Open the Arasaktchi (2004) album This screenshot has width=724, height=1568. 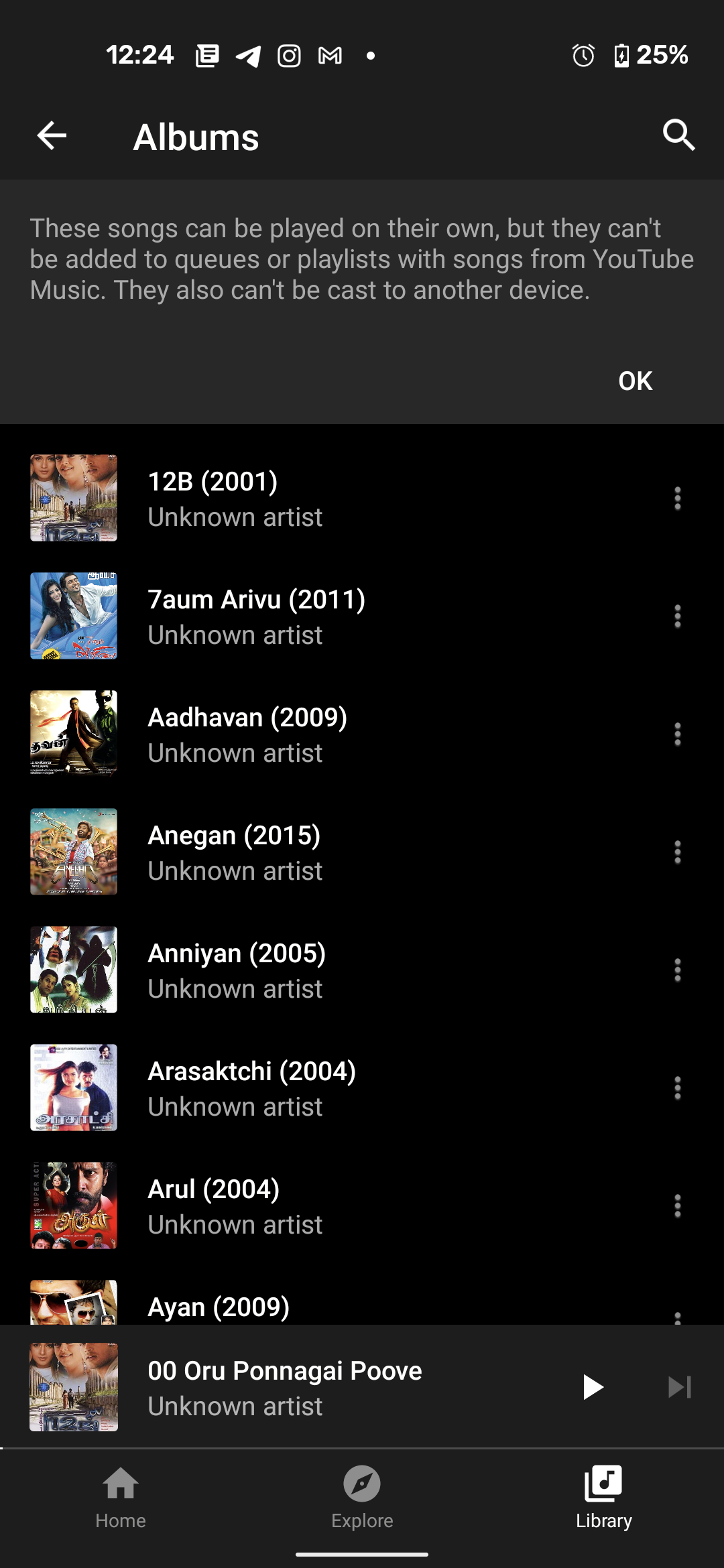tap(251, 1088)
